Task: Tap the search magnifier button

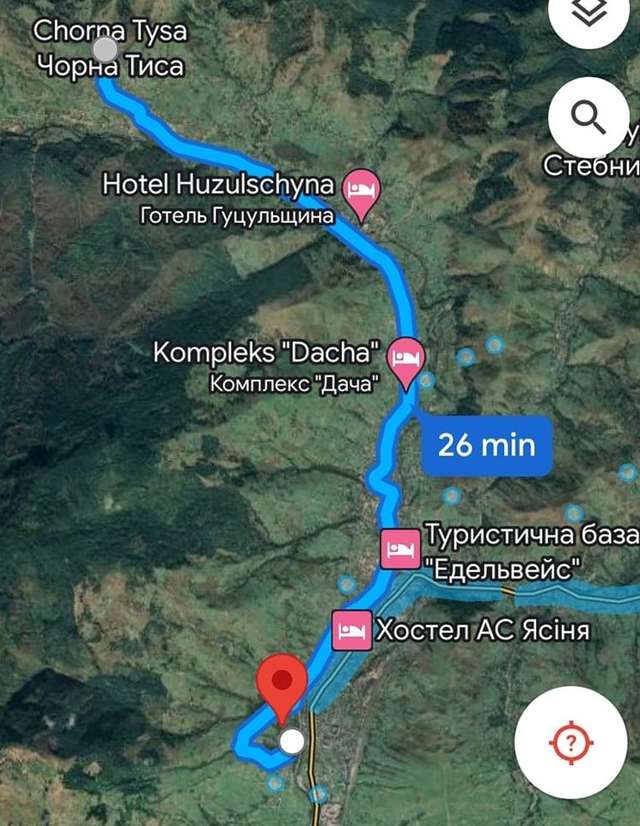Action: click(589, 118)
